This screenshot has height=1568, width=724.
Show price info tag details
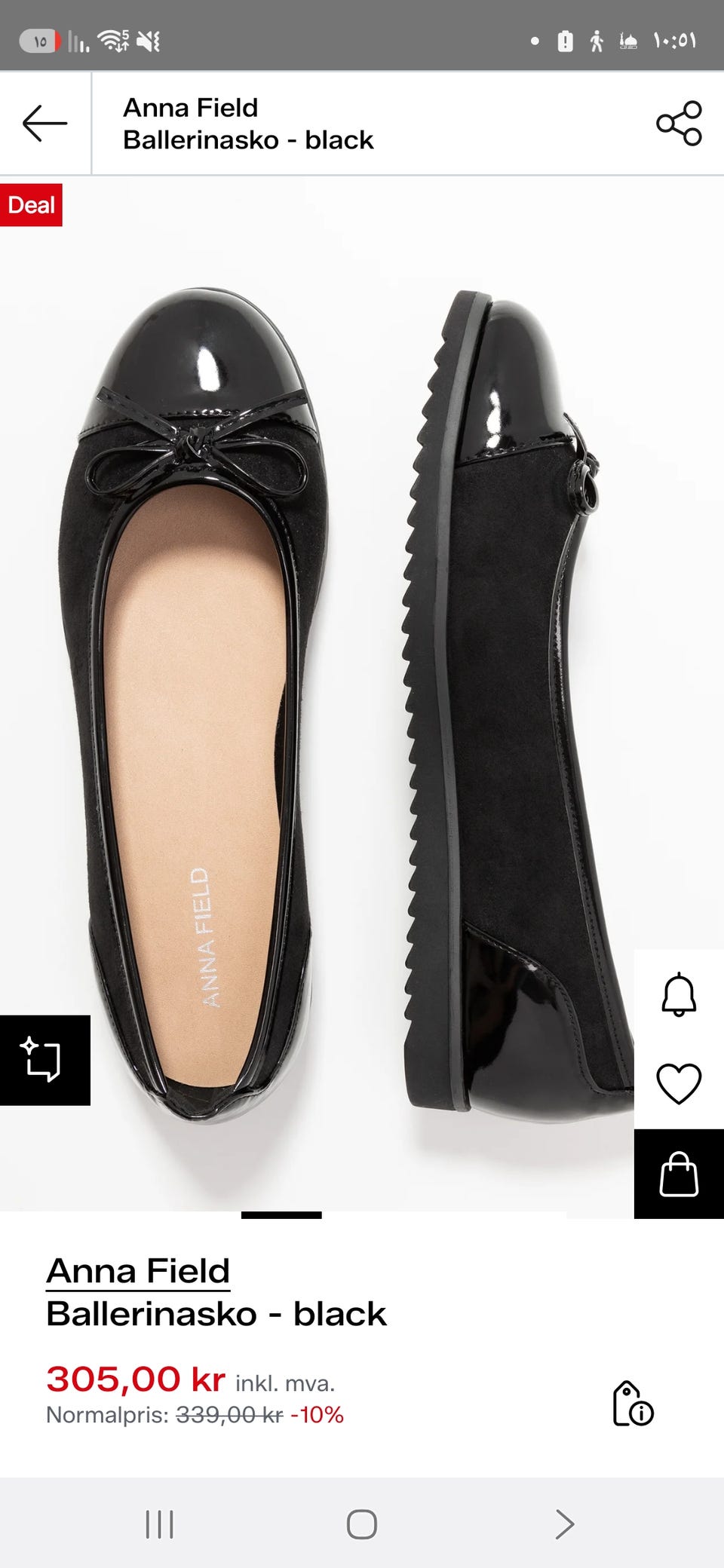click(633, 1404)
